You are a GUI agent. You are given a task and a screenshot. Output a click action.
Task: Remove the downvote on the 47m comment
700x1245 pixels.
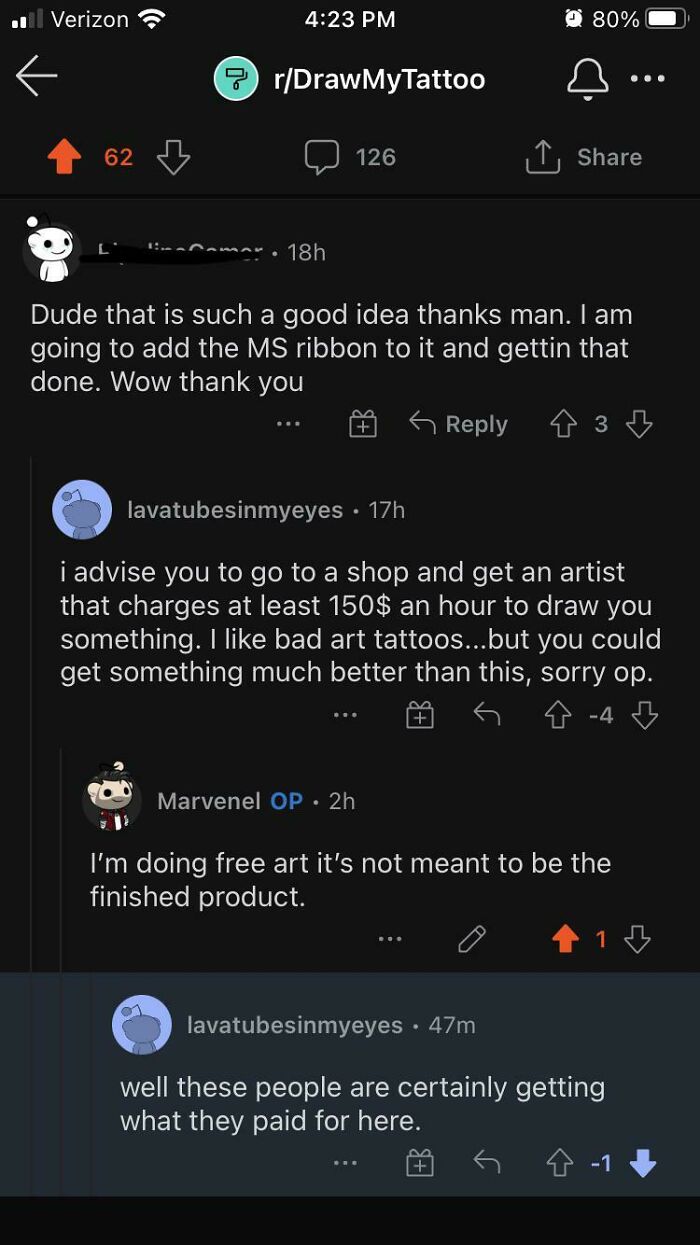tap(644, 1163)
